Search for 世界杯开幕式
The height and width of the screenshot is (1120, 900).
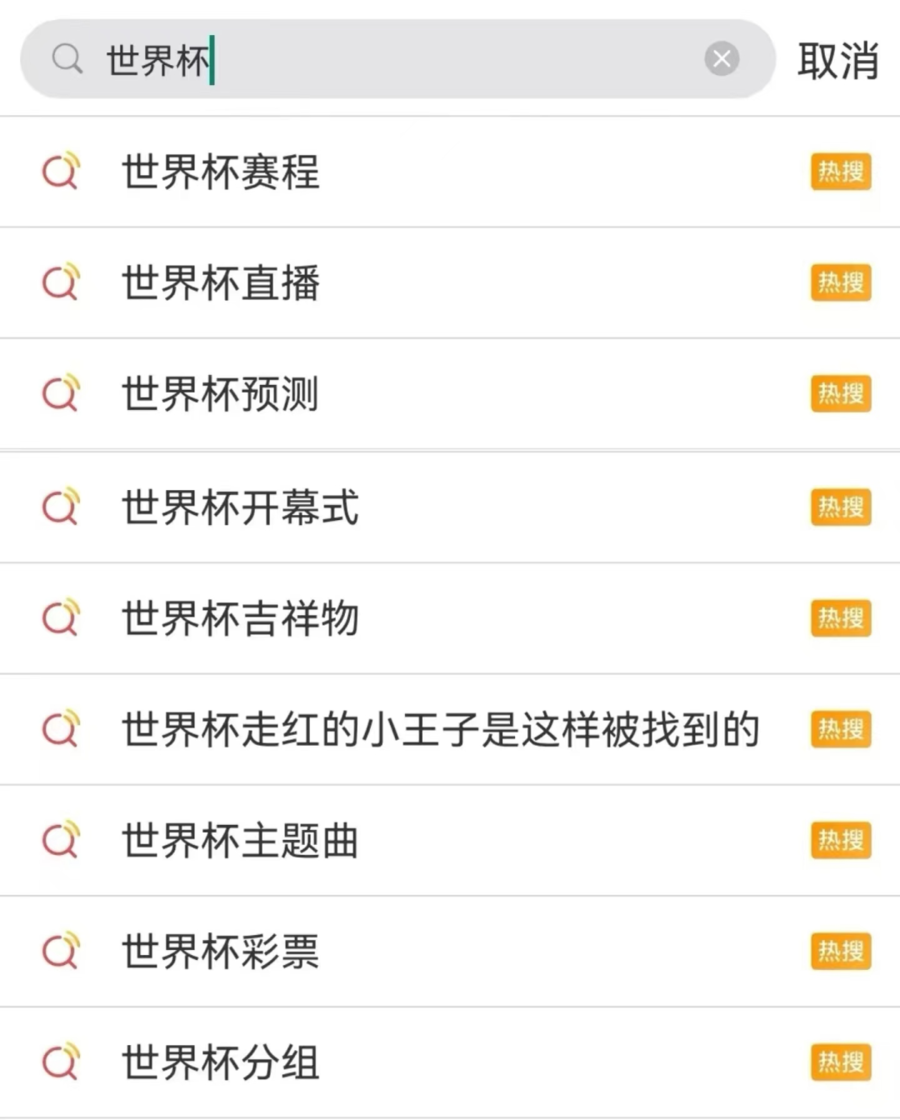coord(240,508)
